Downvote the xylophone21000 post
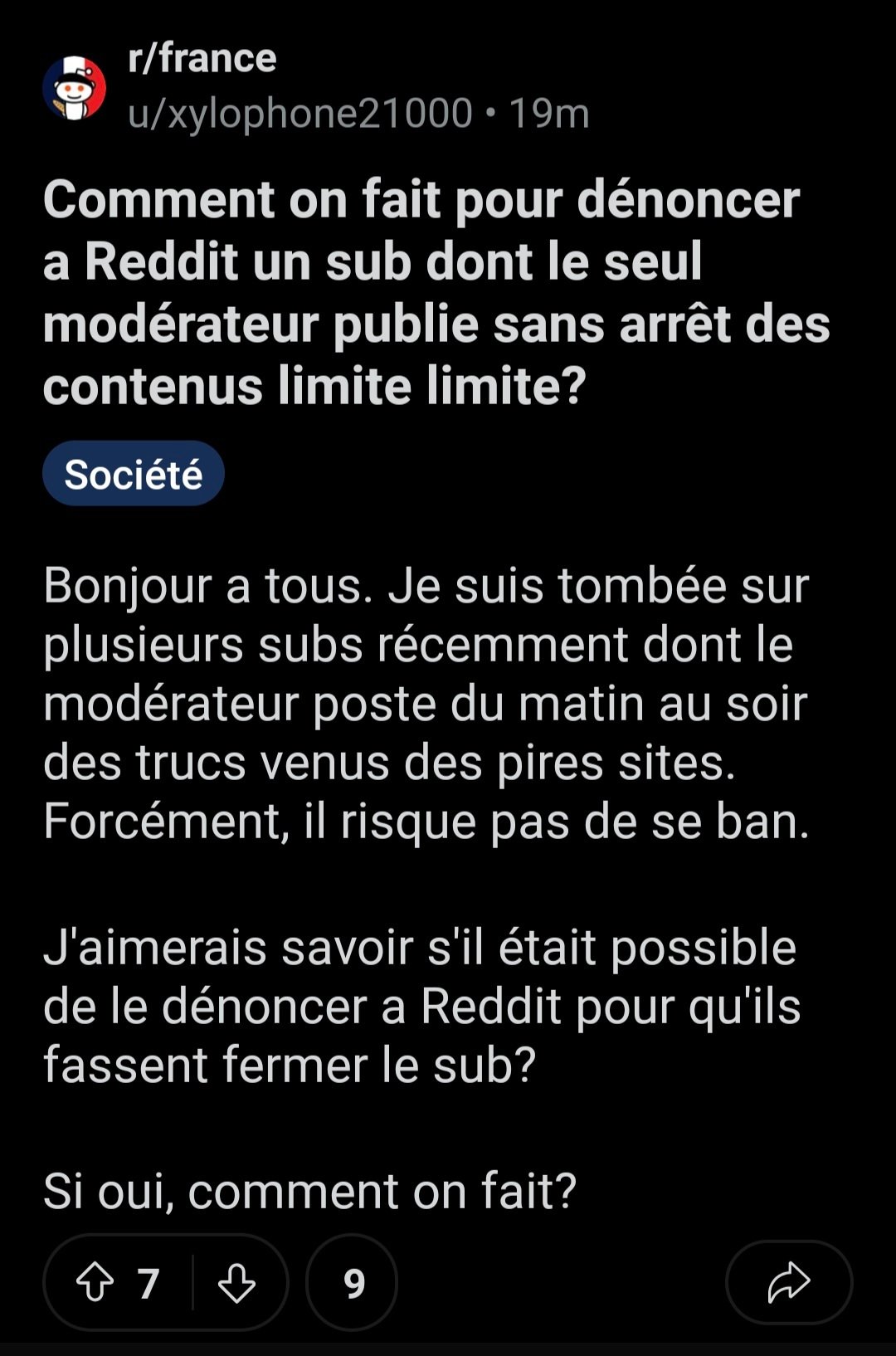This screenshot has width=896, height=1356. pyautogui.click(x=236, y=1282)
